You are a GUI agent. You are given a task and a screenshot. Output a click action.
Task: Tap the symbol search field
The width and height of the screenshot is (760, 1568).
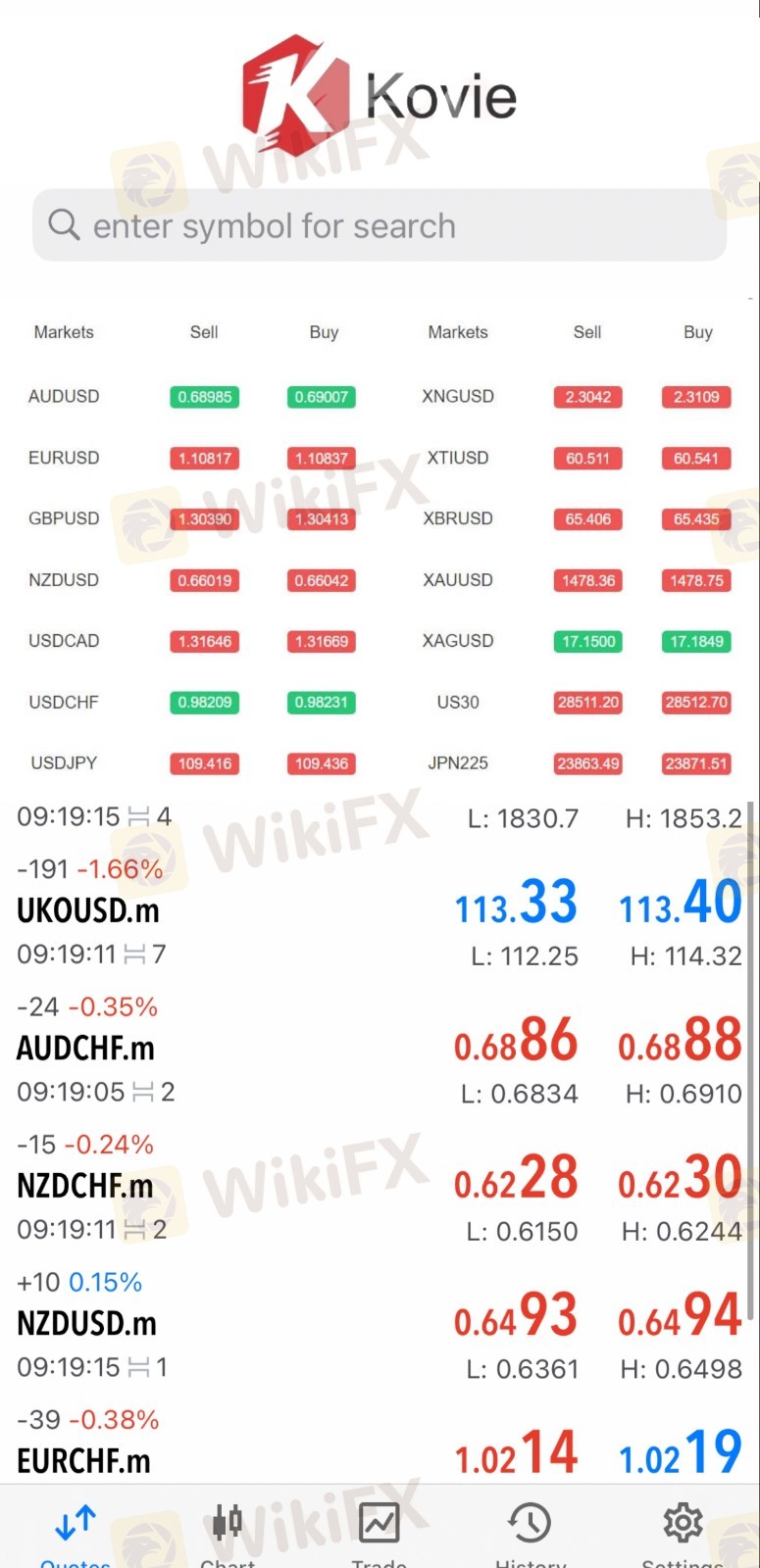coord(380,226)
